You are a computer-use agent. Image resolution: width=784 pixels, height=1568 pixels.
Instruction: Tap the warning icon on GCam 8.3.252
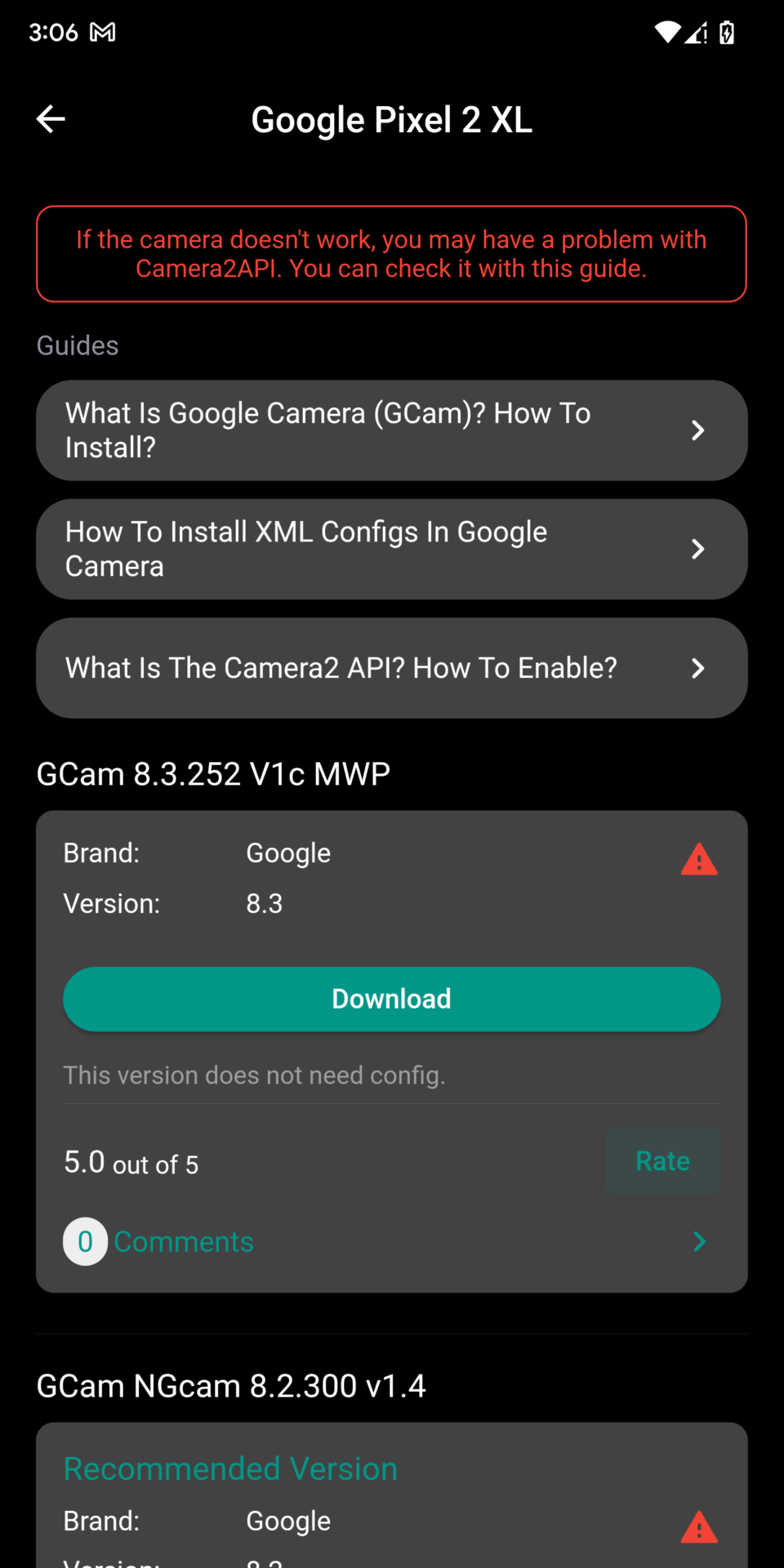(x=699, y=860)
